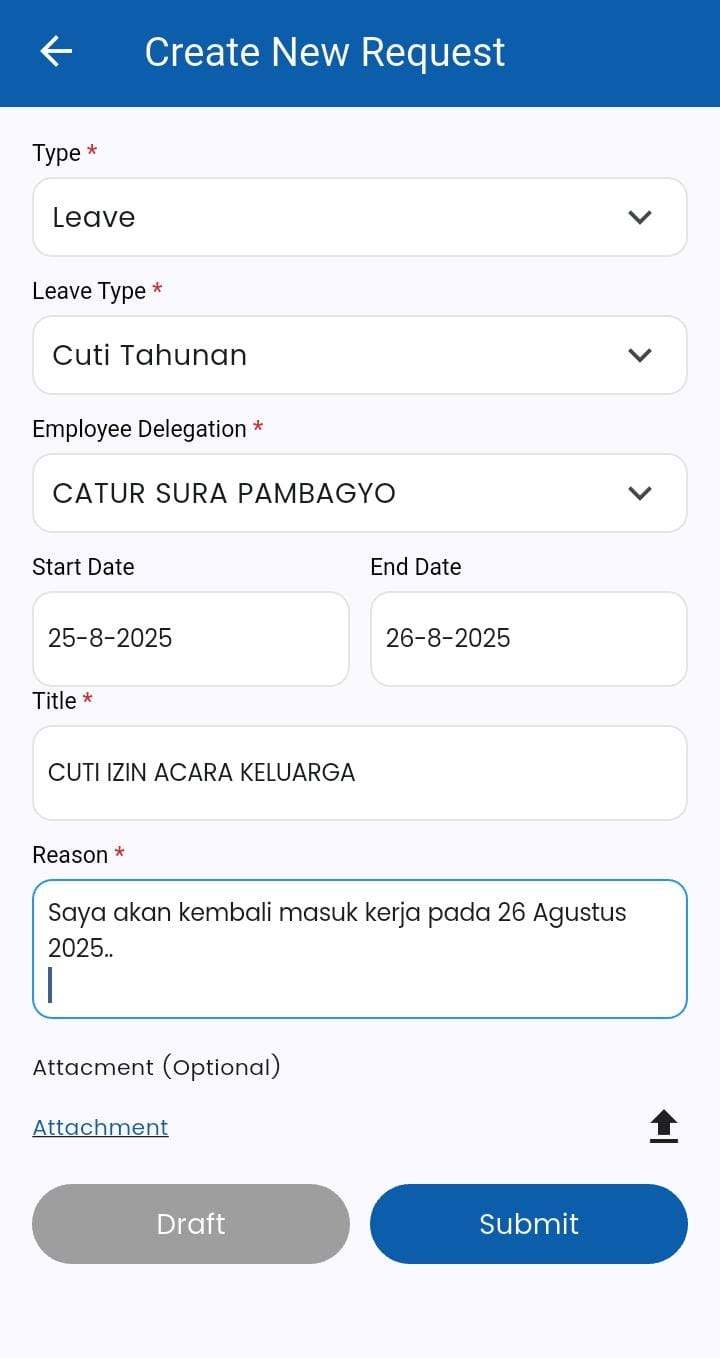Click inside the Reason text area
This screenshot has width=720, height=1358.
coord(360,945)
